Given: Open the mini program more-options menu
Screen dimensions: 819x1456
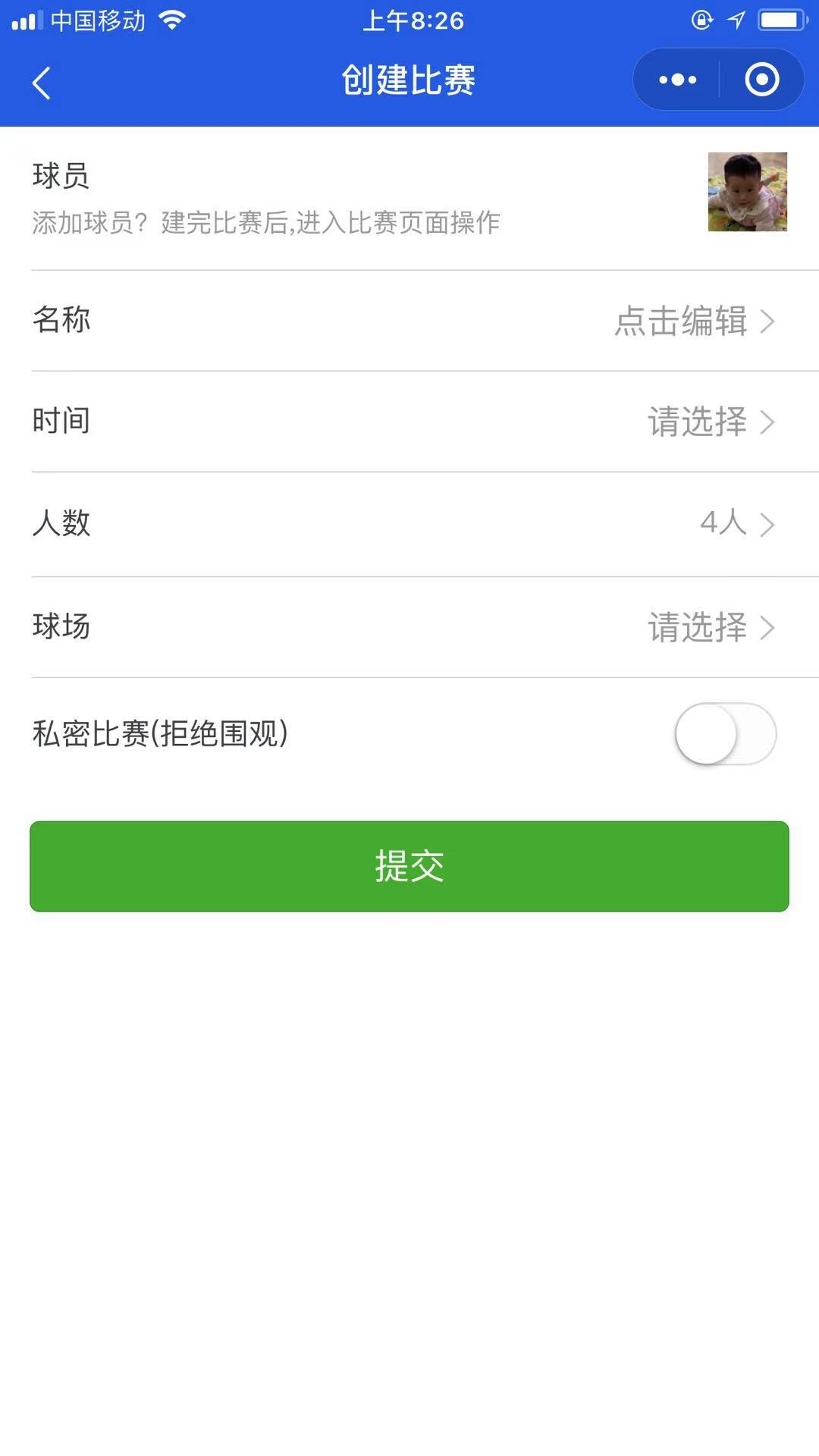Looking at the screenshot, I should pos(677,80).
